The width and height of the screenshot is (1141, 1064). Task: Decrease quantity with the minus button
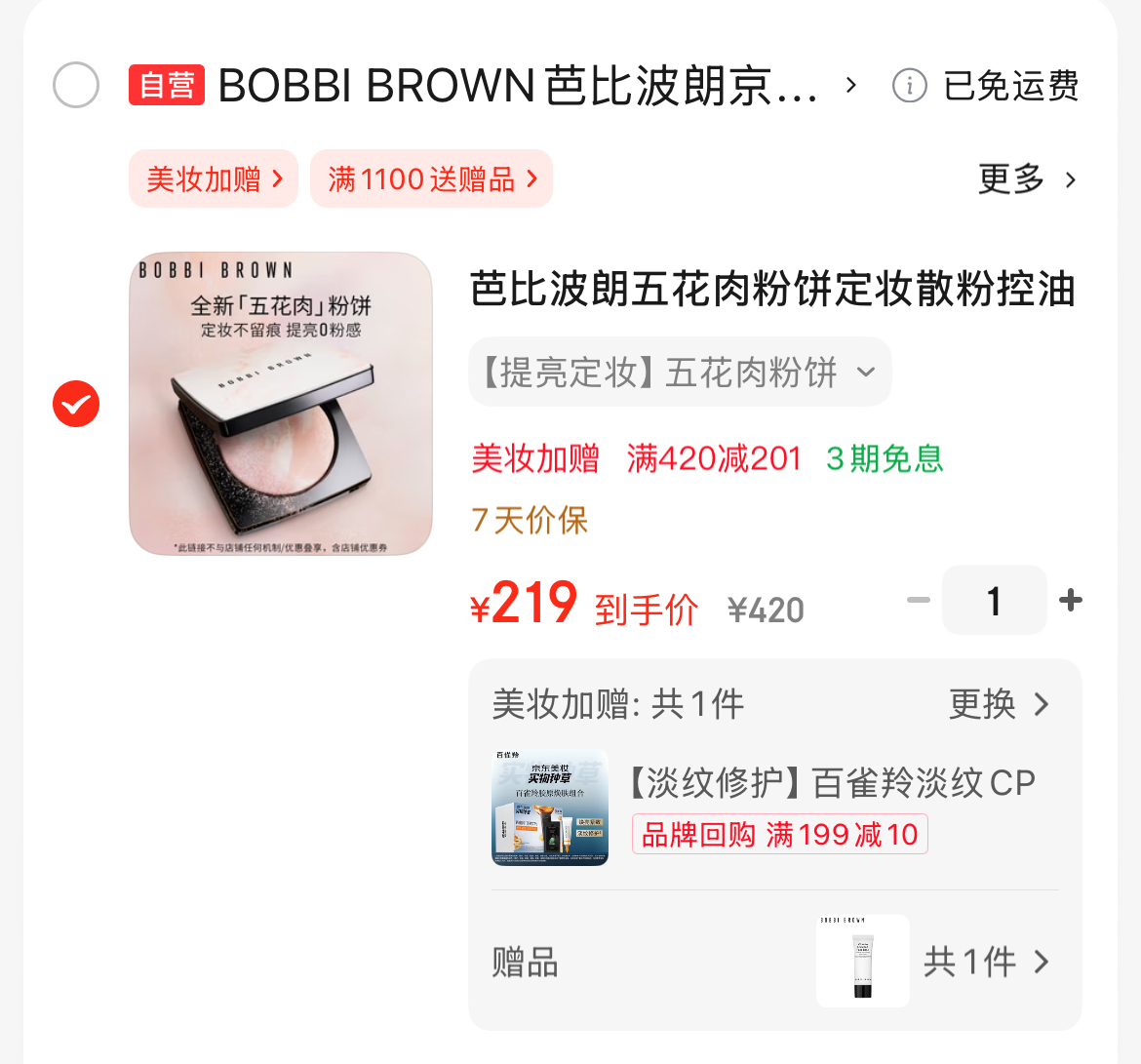[918, 601]
